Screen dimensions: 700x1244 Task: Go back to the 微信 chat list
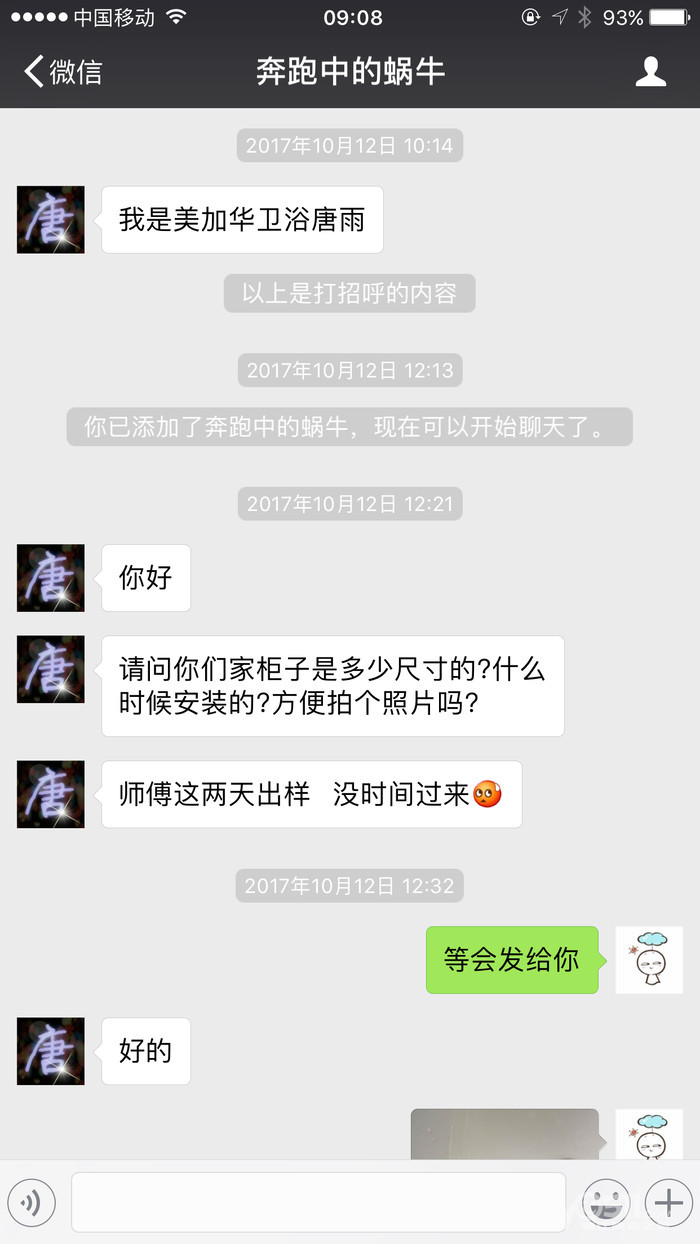click(x=62, y=72)
